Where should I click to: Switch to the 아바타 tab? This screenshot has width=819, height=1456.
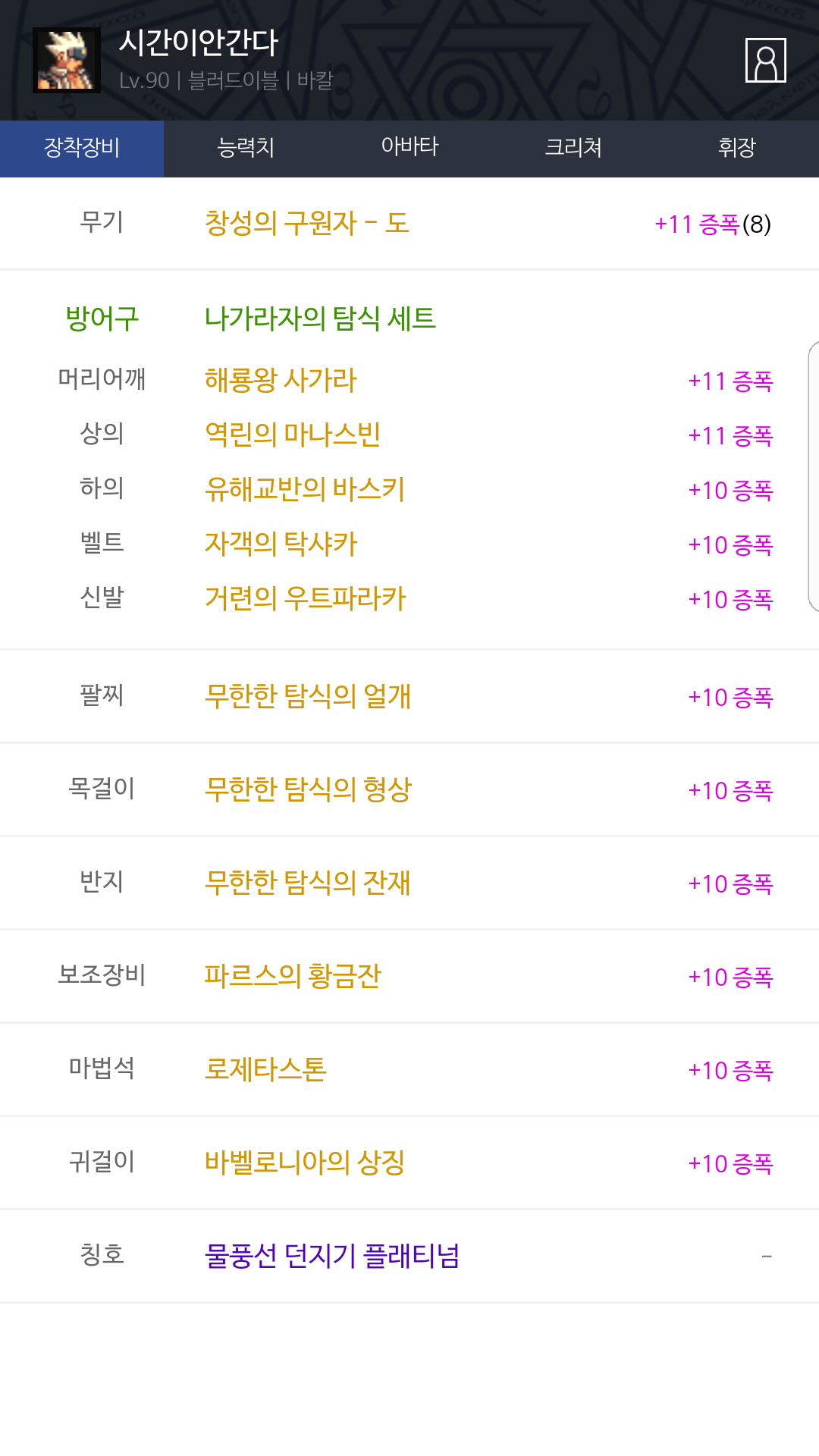tap(409, 149)
